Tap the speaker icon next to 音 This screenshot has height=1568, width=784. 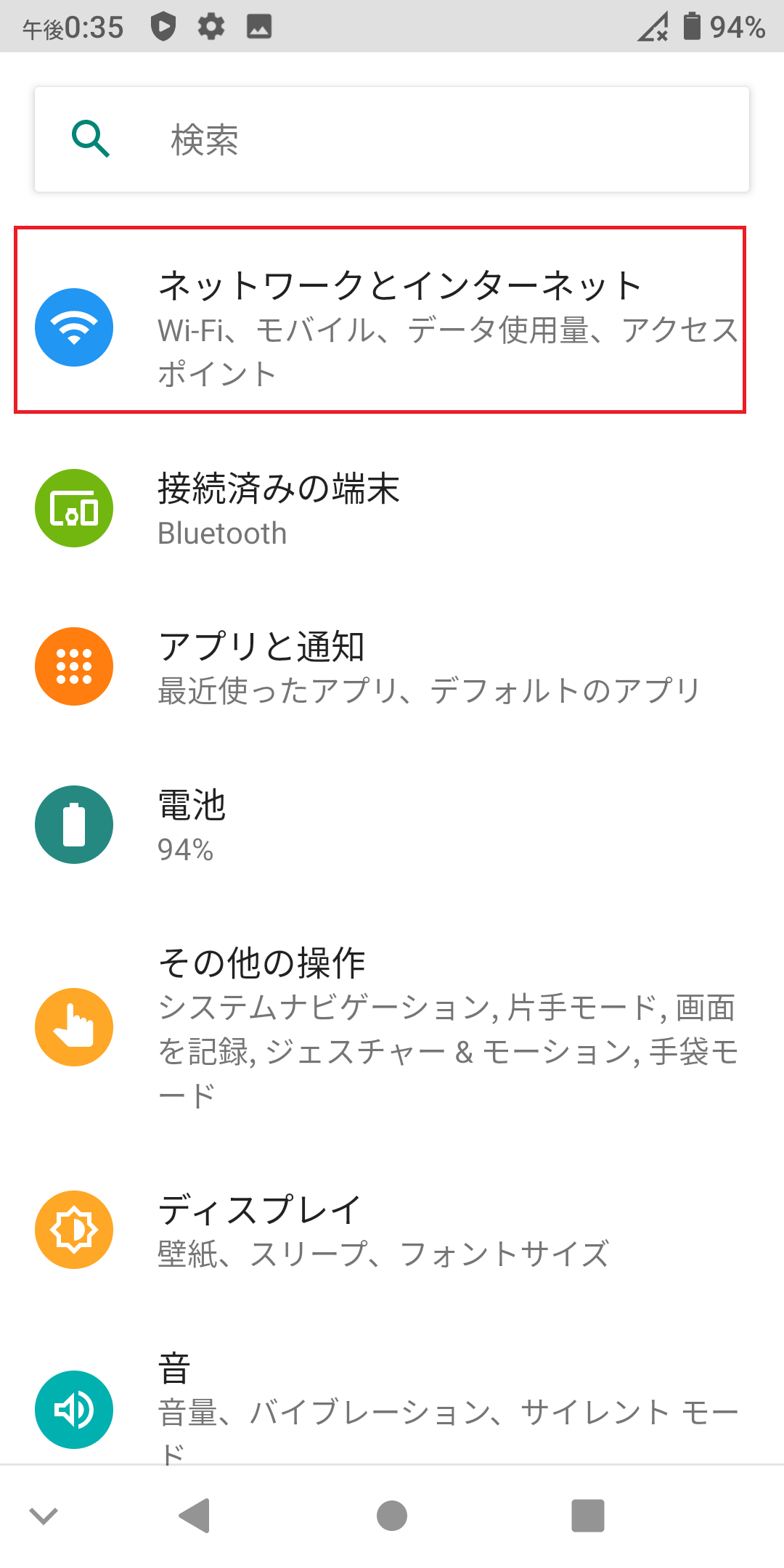[73, 1408]
